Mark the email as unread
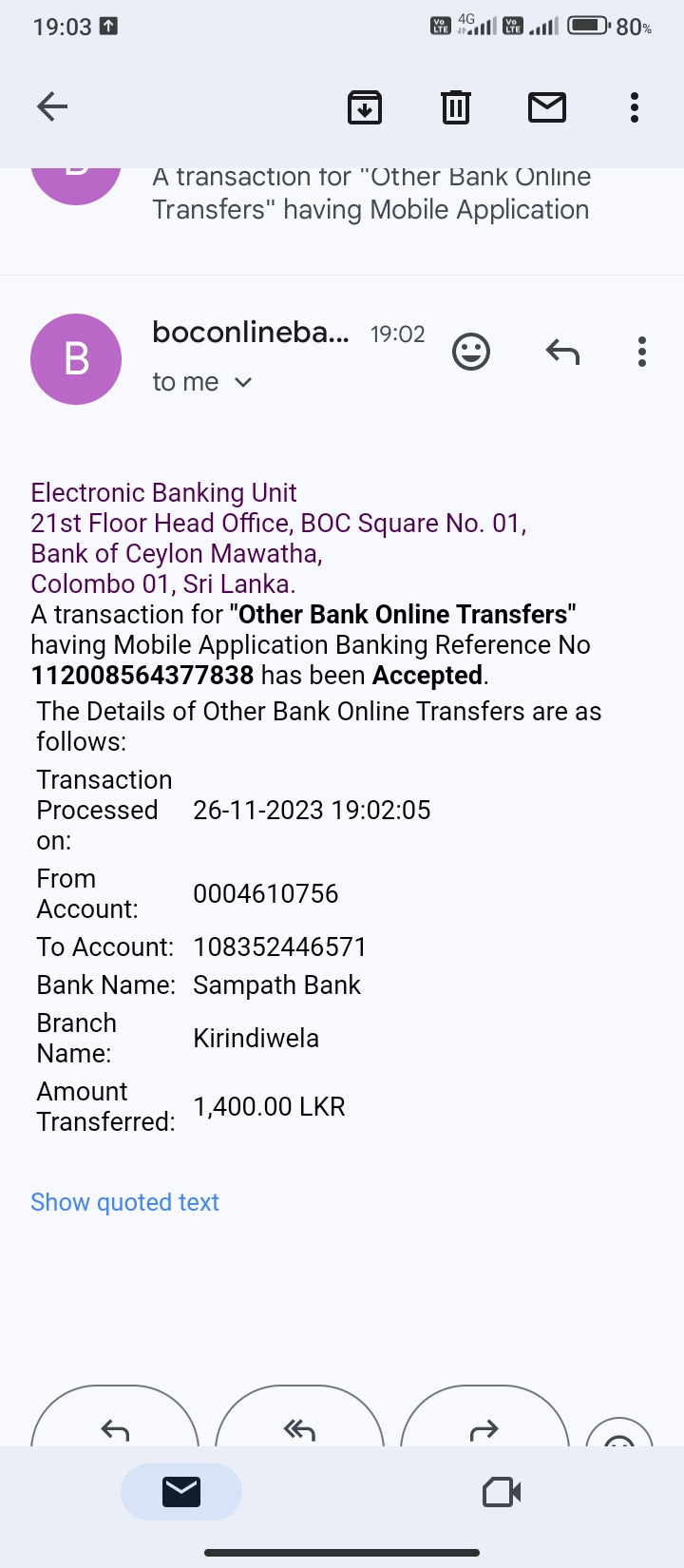Screen dimensions: 684x1568 pos(546,107)
